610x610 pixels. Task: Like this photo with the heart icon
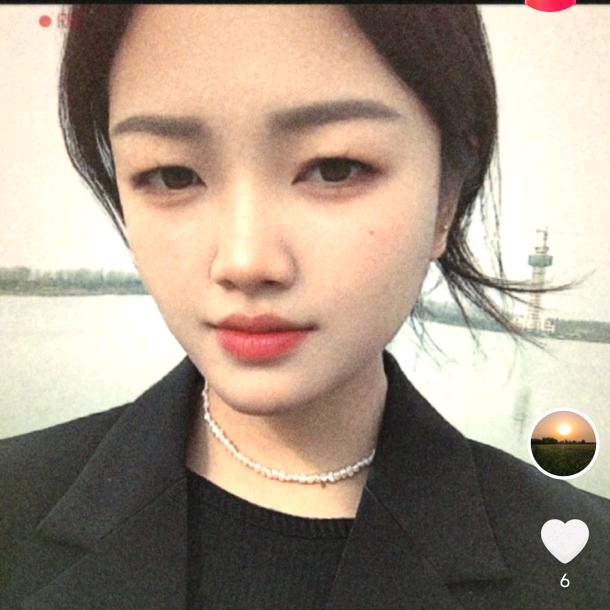(564, 541)
